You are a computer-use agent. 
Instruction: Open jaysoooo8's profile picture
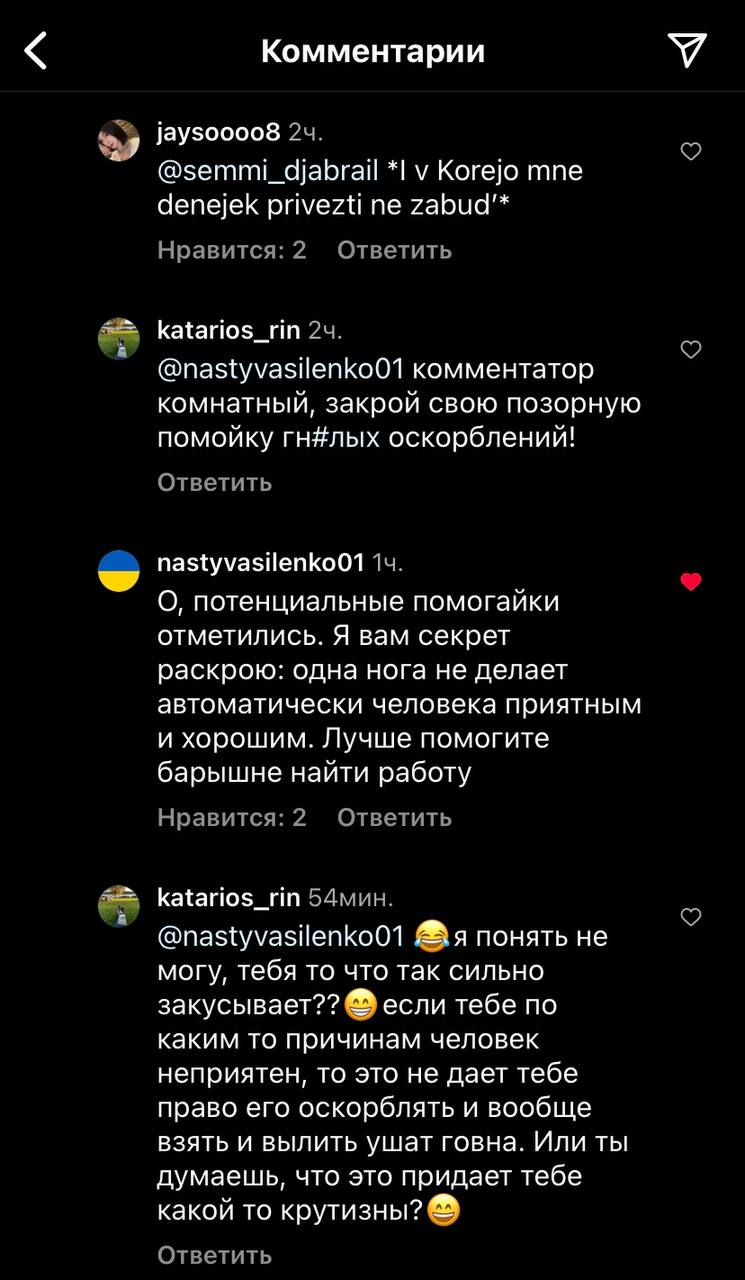click(118, 140)
